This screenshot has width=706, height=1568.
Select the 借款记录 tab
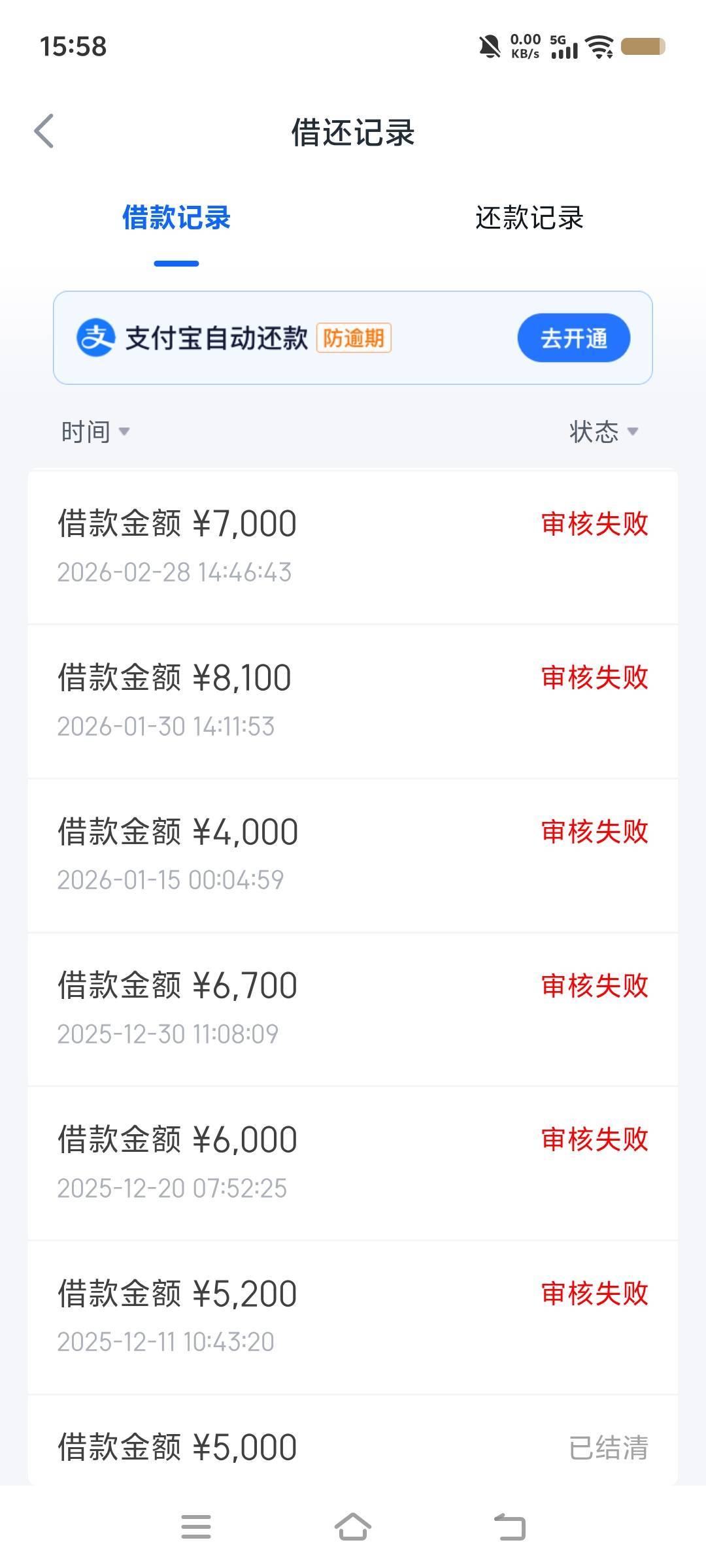coord(176,218)
